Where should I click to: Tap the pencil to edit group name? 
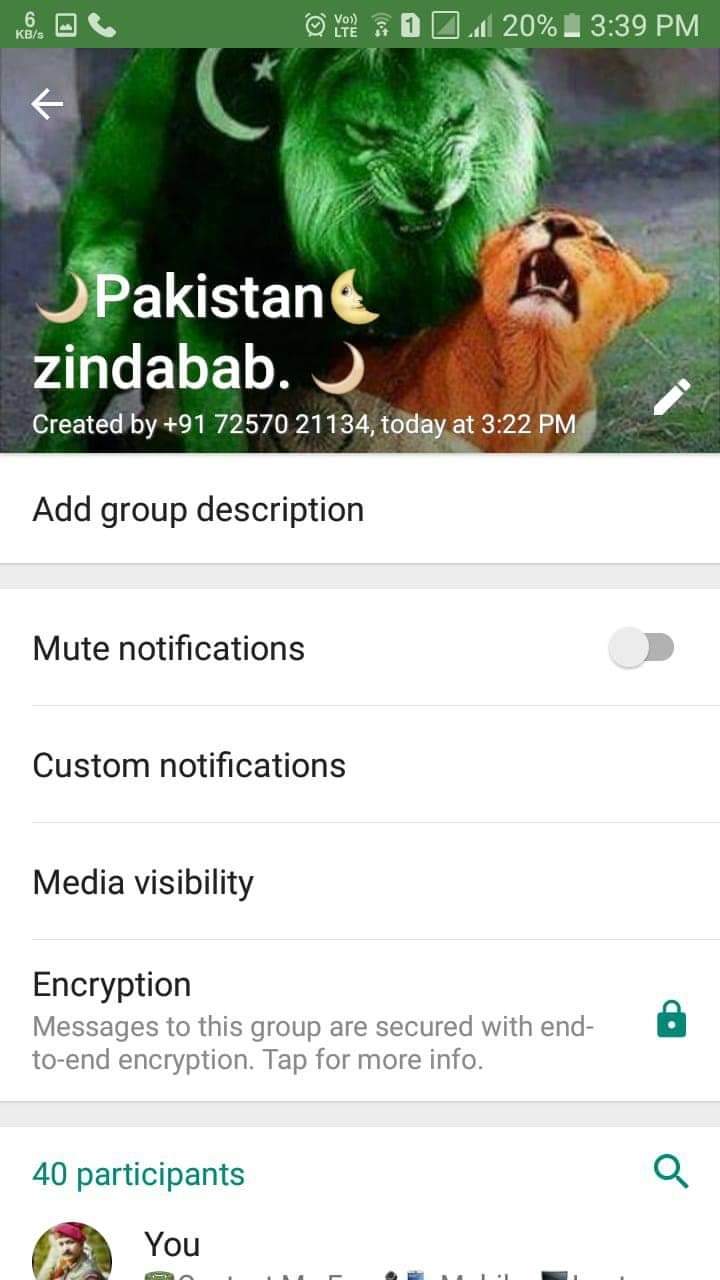671,397
